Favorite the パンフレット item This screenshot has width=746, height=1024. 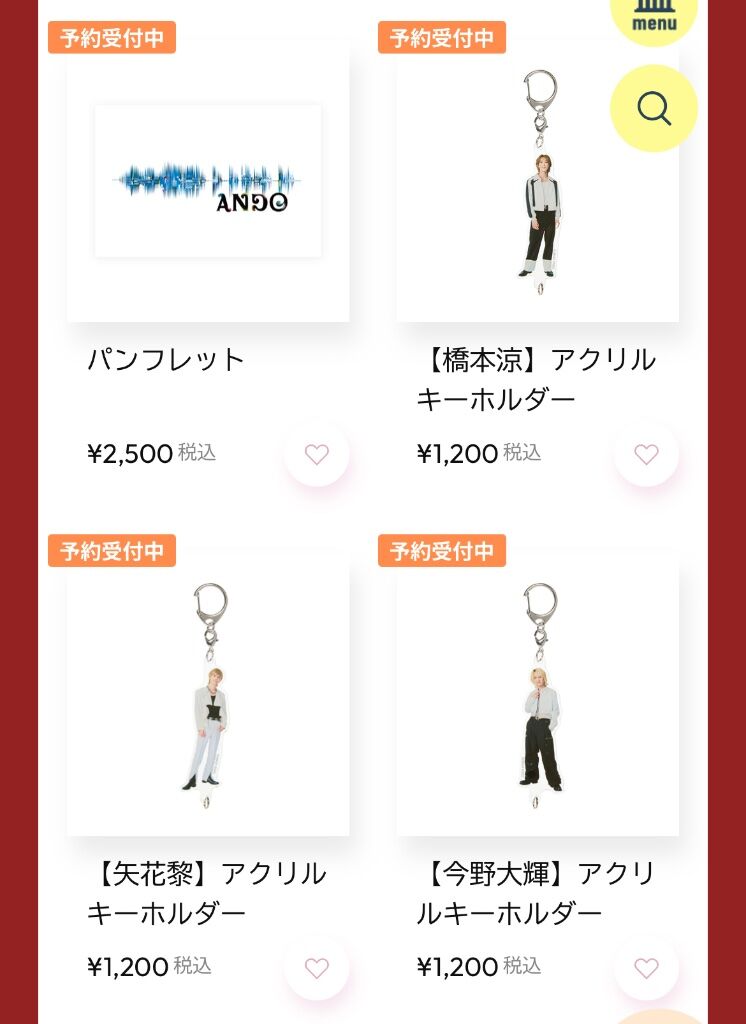[317, 455]
